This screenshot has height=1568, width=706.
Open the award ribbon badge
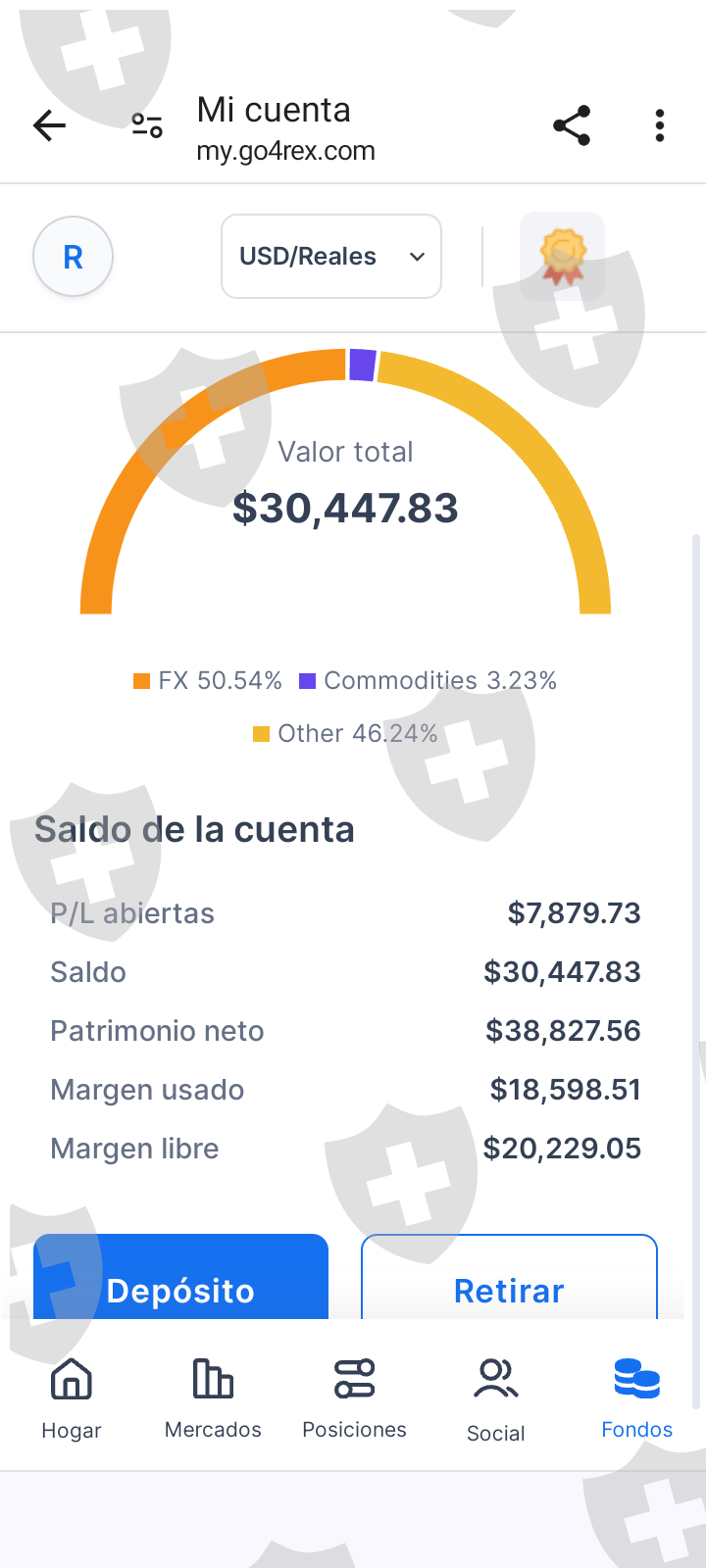coord(562,256)
